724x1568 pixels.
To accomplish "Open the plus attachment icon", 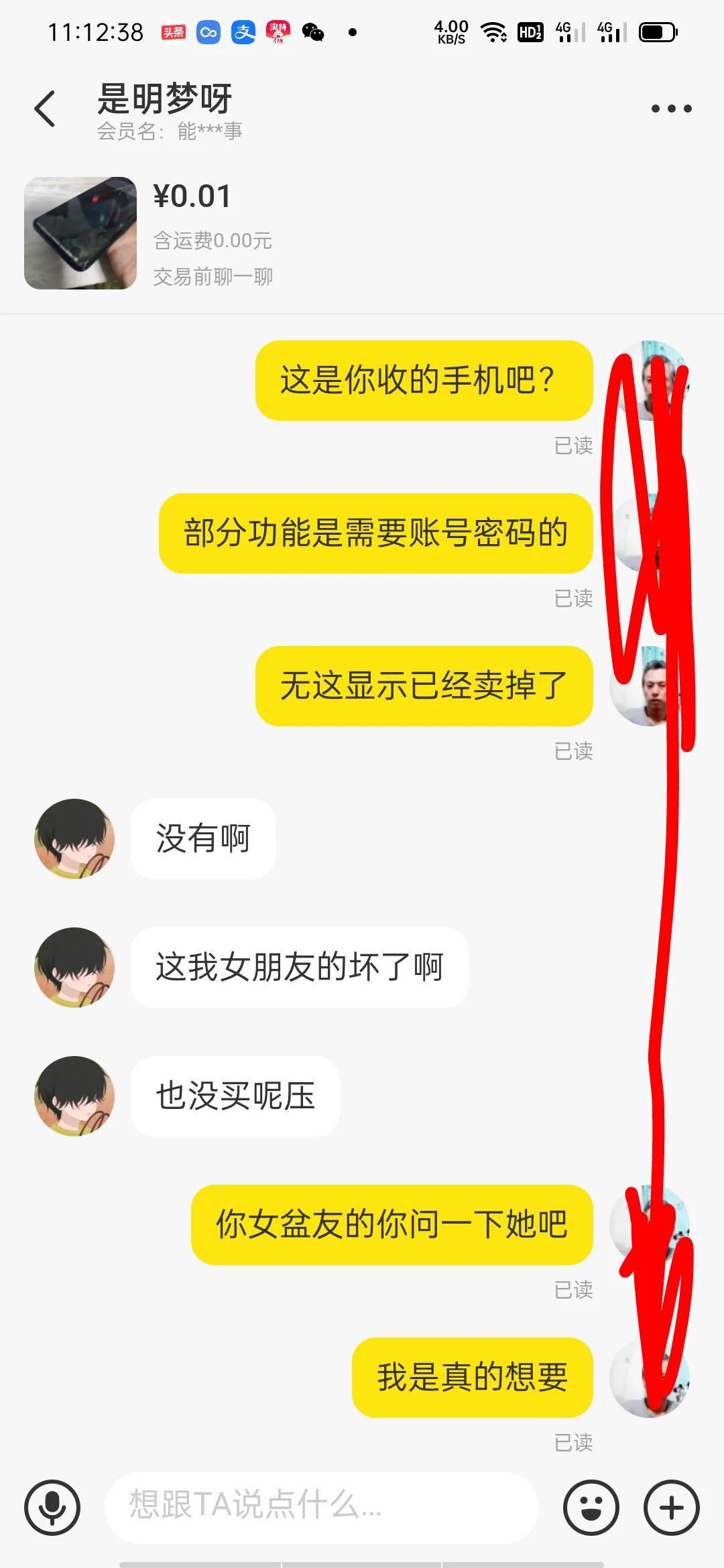I will (x=670, y=1506).
